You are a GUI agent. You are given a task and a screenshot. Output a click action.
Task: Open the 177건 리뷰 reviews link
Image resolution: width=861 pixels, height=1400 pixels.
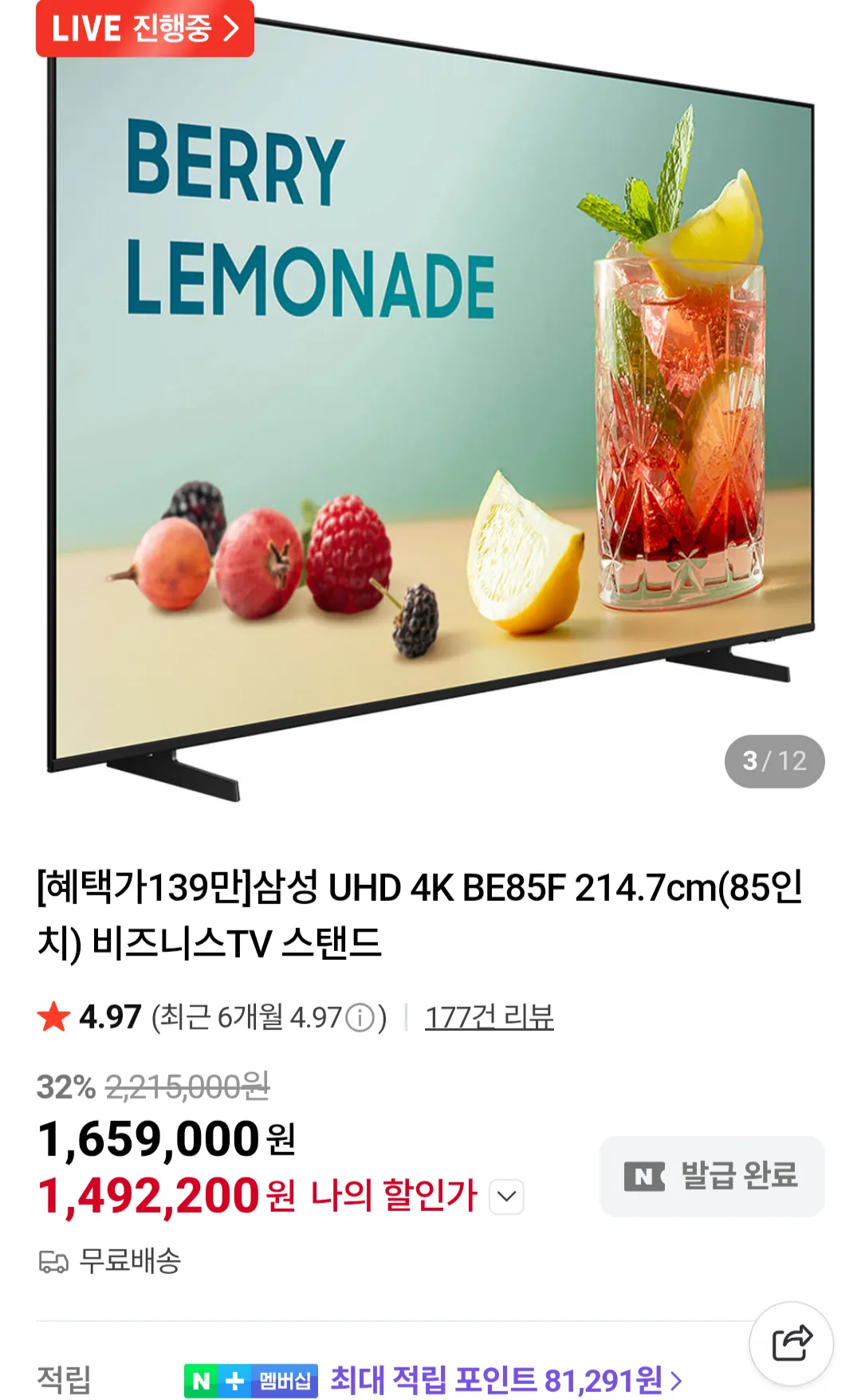[x=489, y=1017]
